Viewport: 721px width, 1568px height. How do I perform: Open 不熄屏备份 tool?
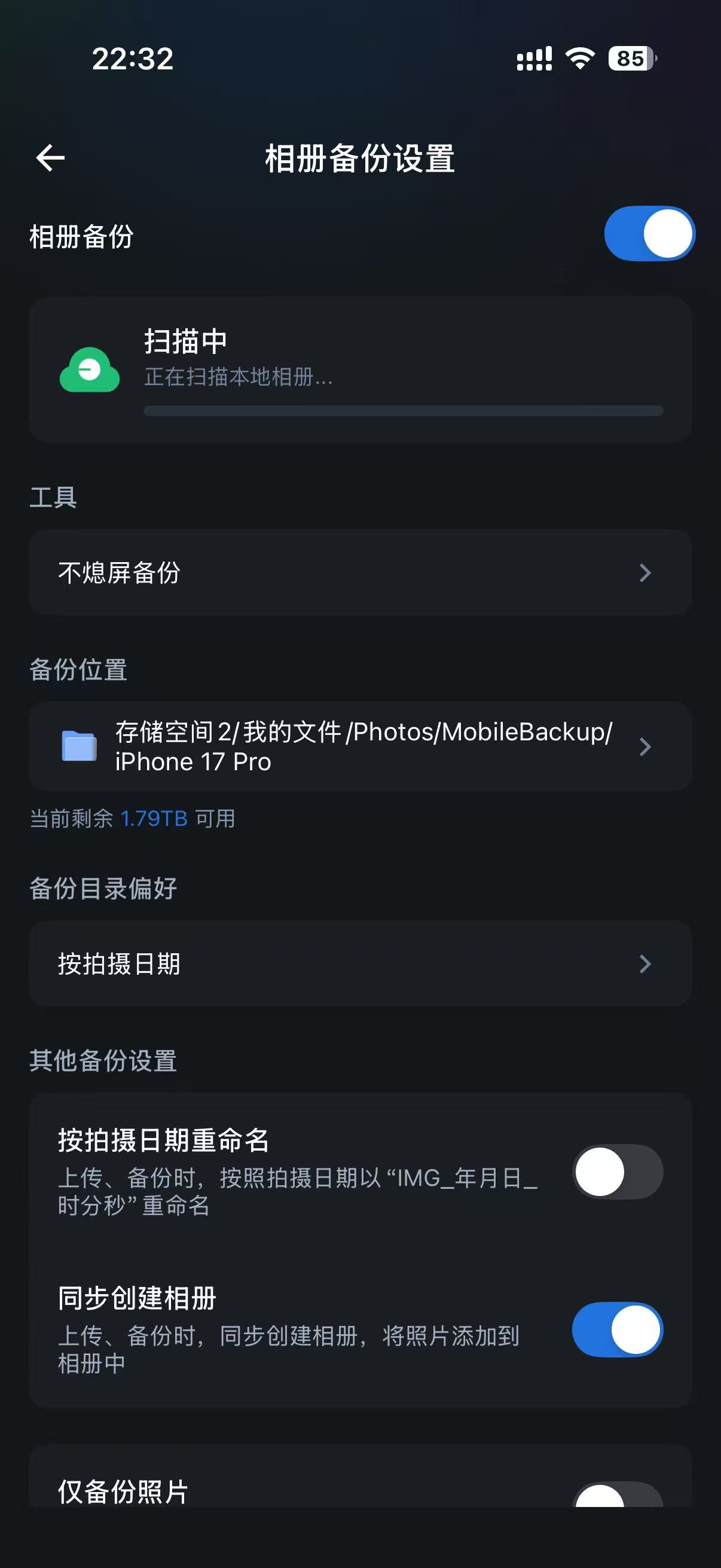click(360, 573)
